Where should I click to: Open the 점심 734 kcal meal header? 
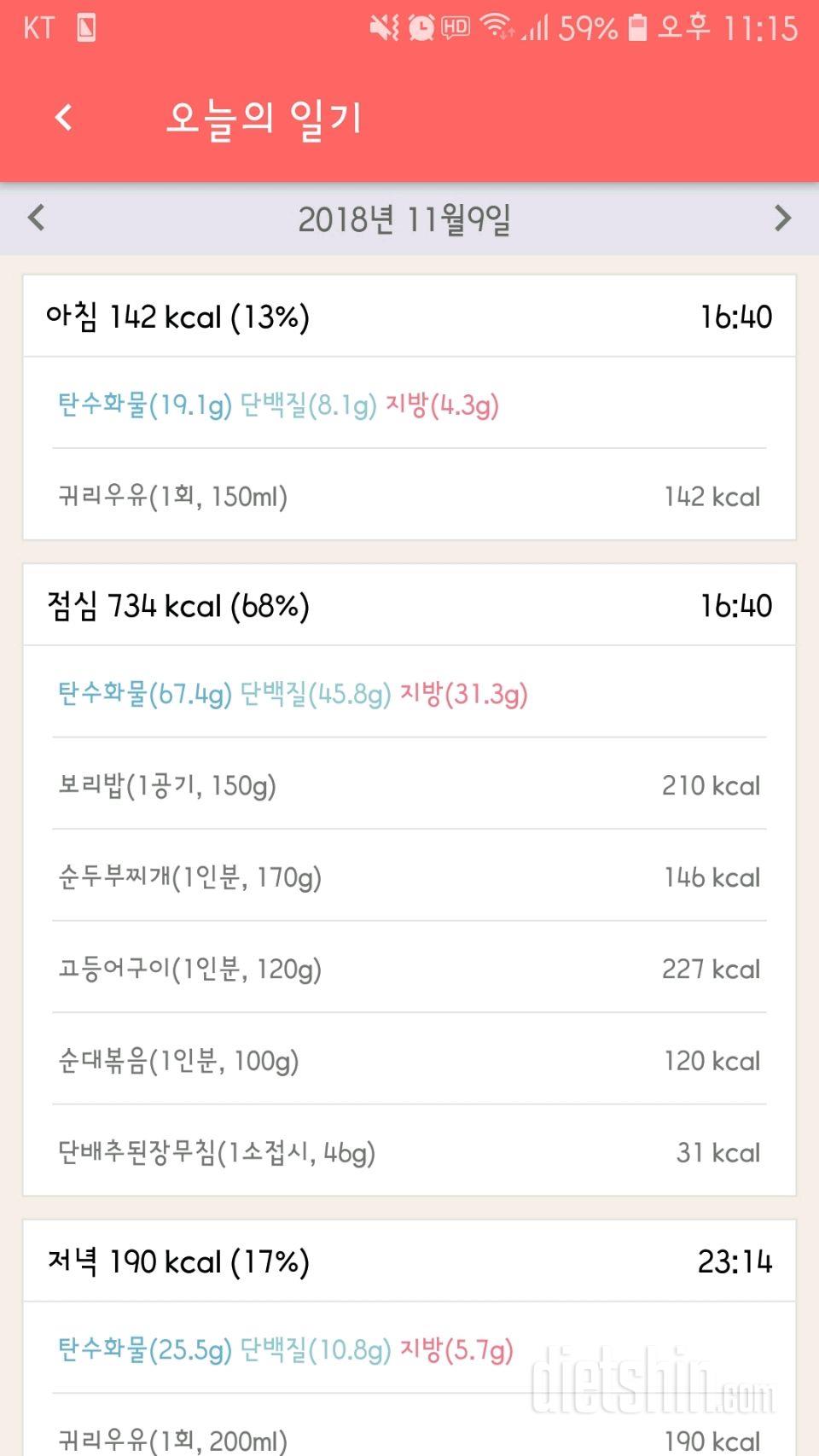point(409,605)
